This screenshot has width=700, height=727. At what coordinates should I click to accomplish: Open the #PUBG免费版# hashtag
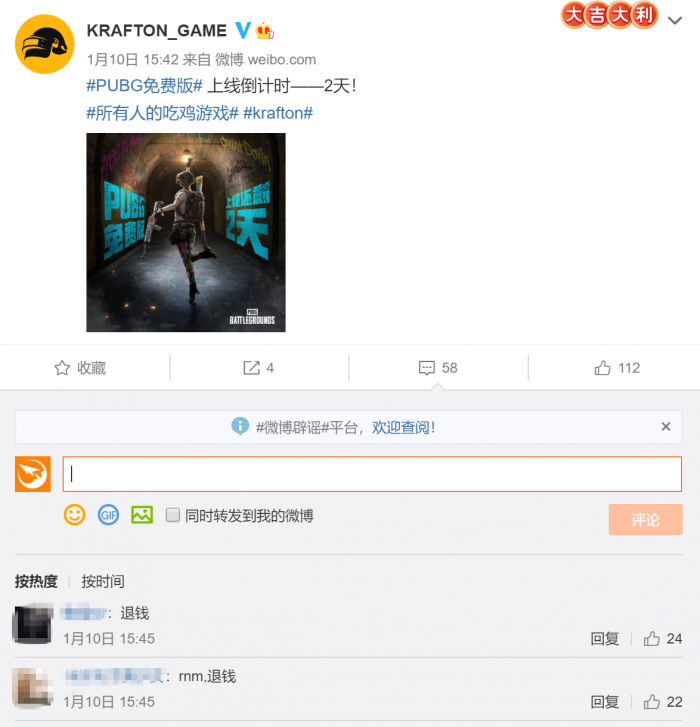[x=145, y=86]
